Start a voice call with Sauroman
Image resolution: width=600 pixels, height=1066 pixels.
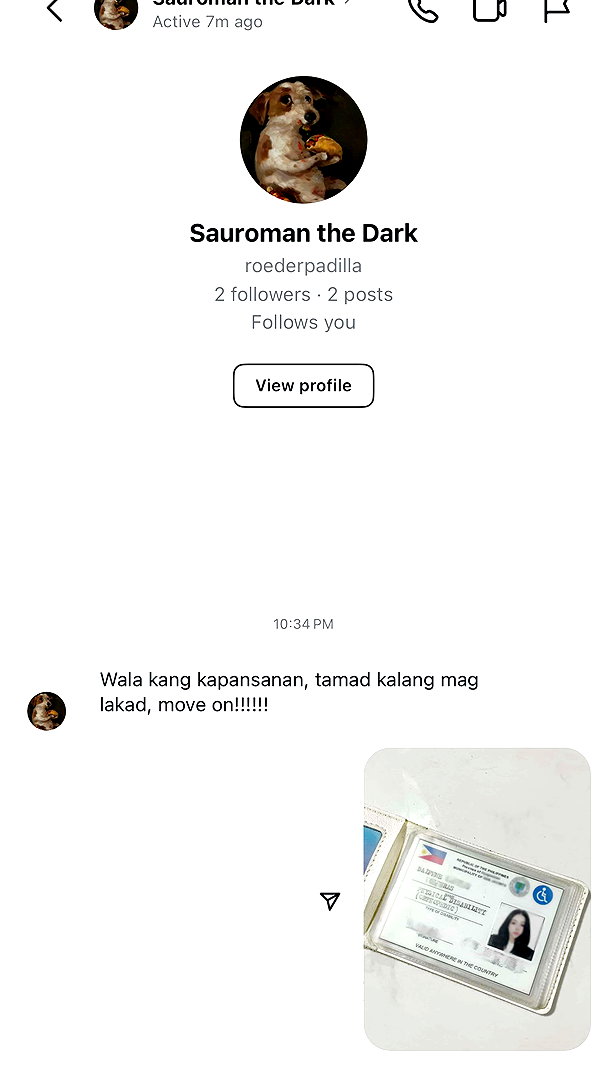(423, 10)
